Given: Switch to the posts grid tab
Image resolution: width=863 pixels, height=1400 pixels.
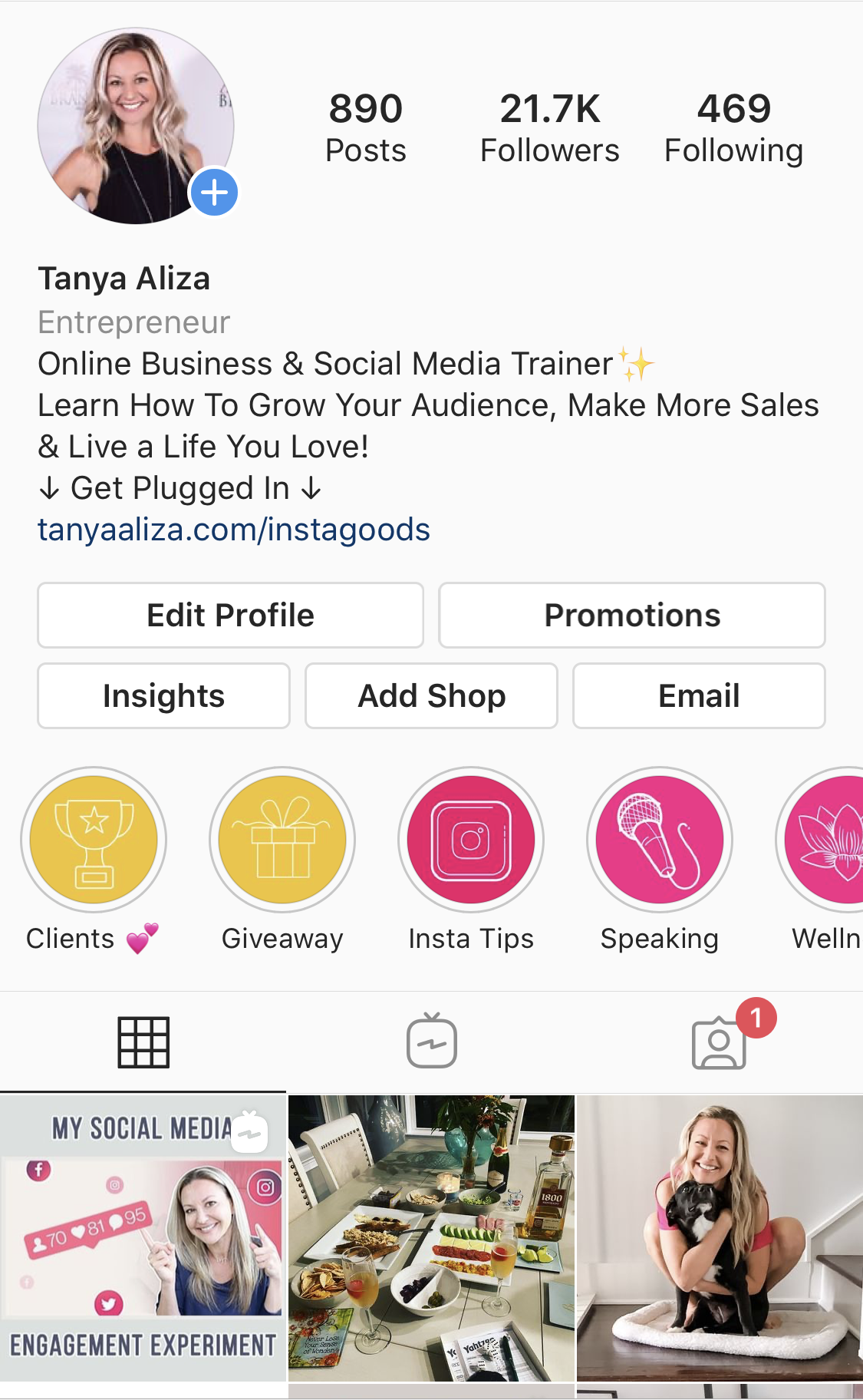Looking at the screenshot, I should 143,1042.
